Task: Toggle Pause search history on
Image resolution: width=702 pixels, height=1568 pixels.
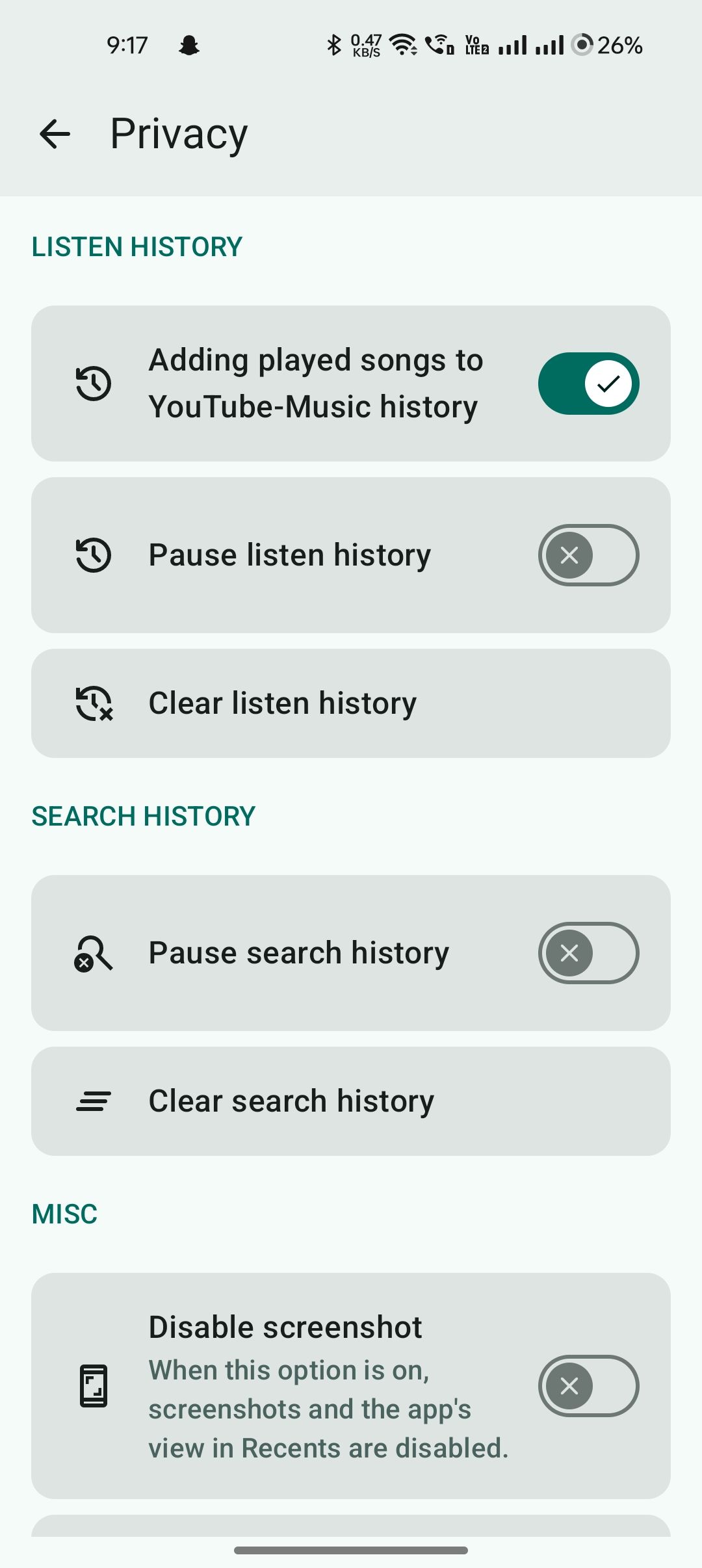Action: pos(588,953)
